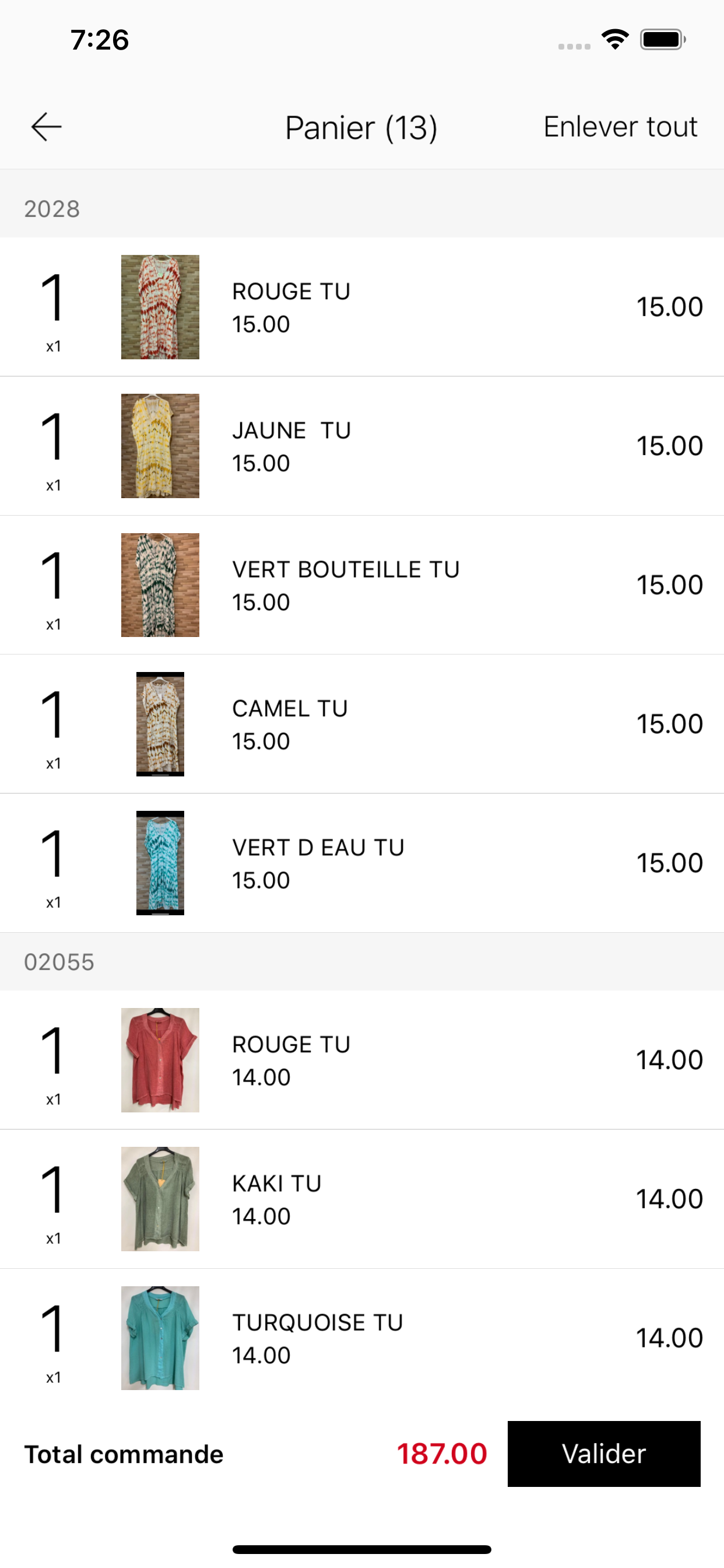
Task: Tap Enlever tout to clear the cart
Action: pos(620,127)
